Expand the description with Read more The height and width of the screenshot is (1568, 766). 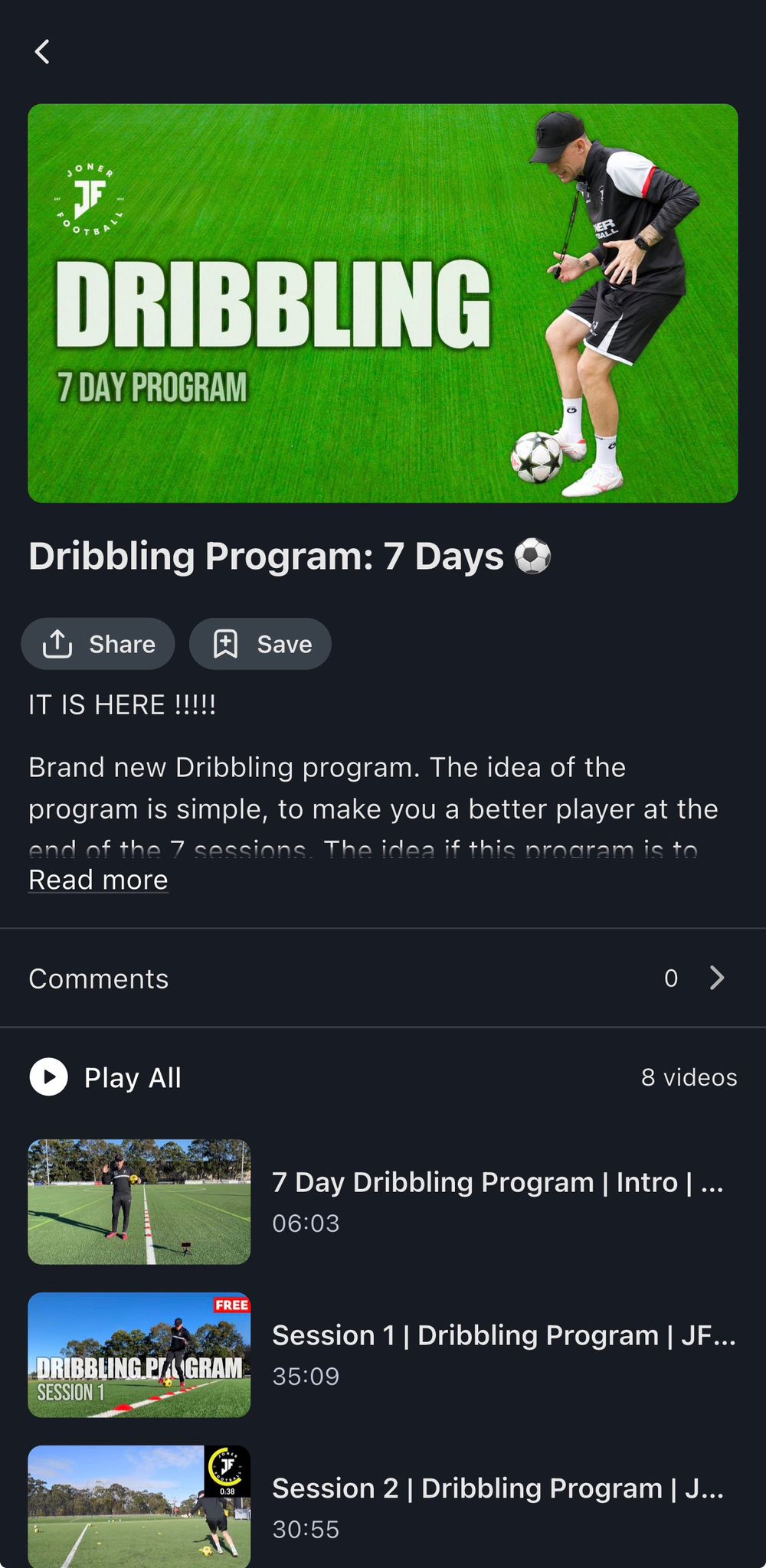98,879
